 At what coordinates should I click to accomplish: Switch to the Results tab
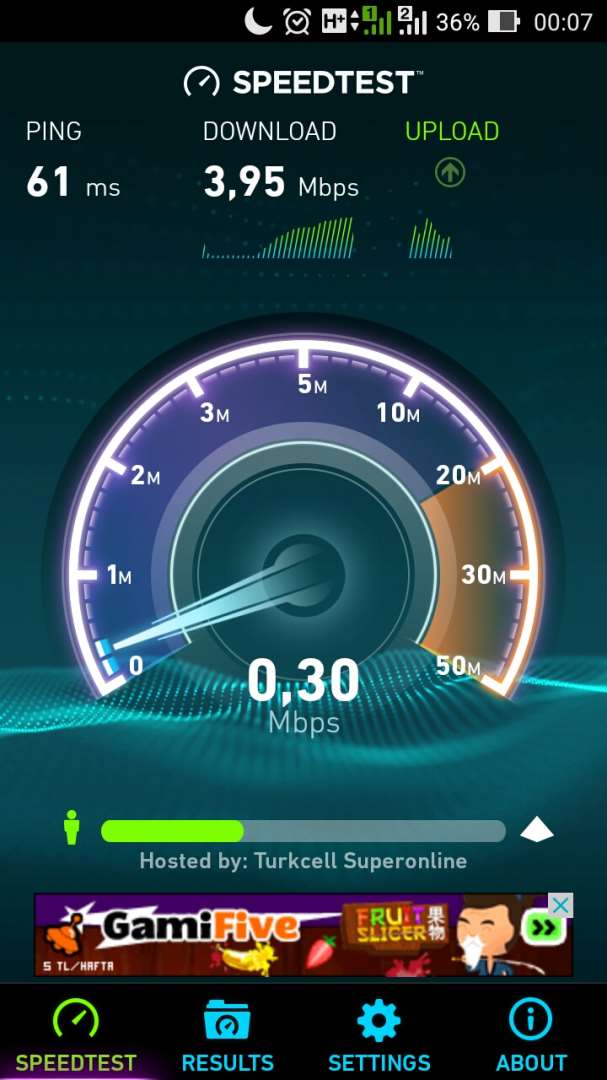pos(227,1035)
